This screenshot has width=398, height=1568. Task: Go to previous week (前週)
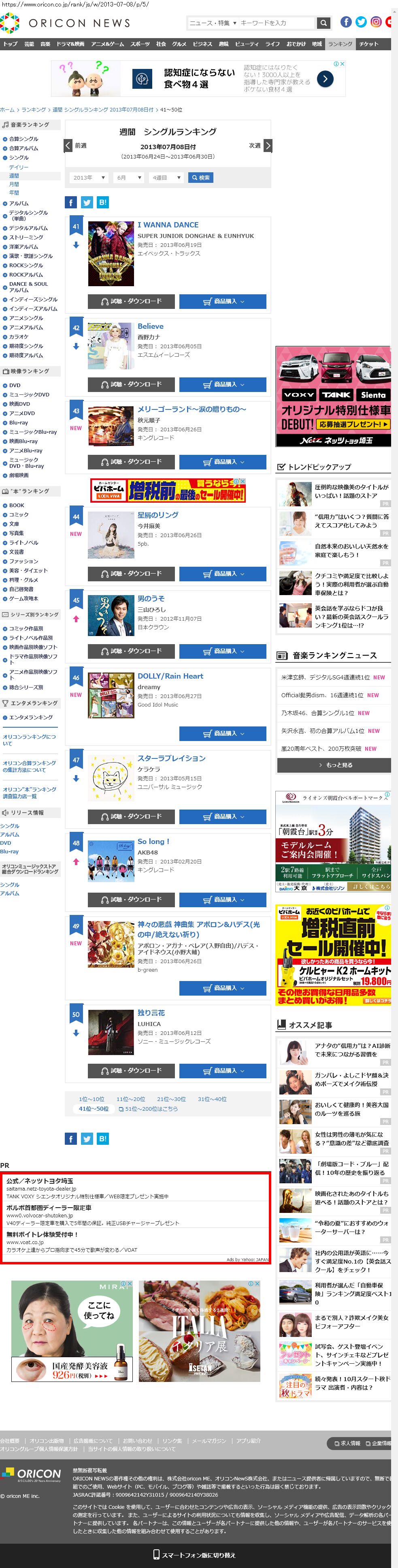[76, 146]
